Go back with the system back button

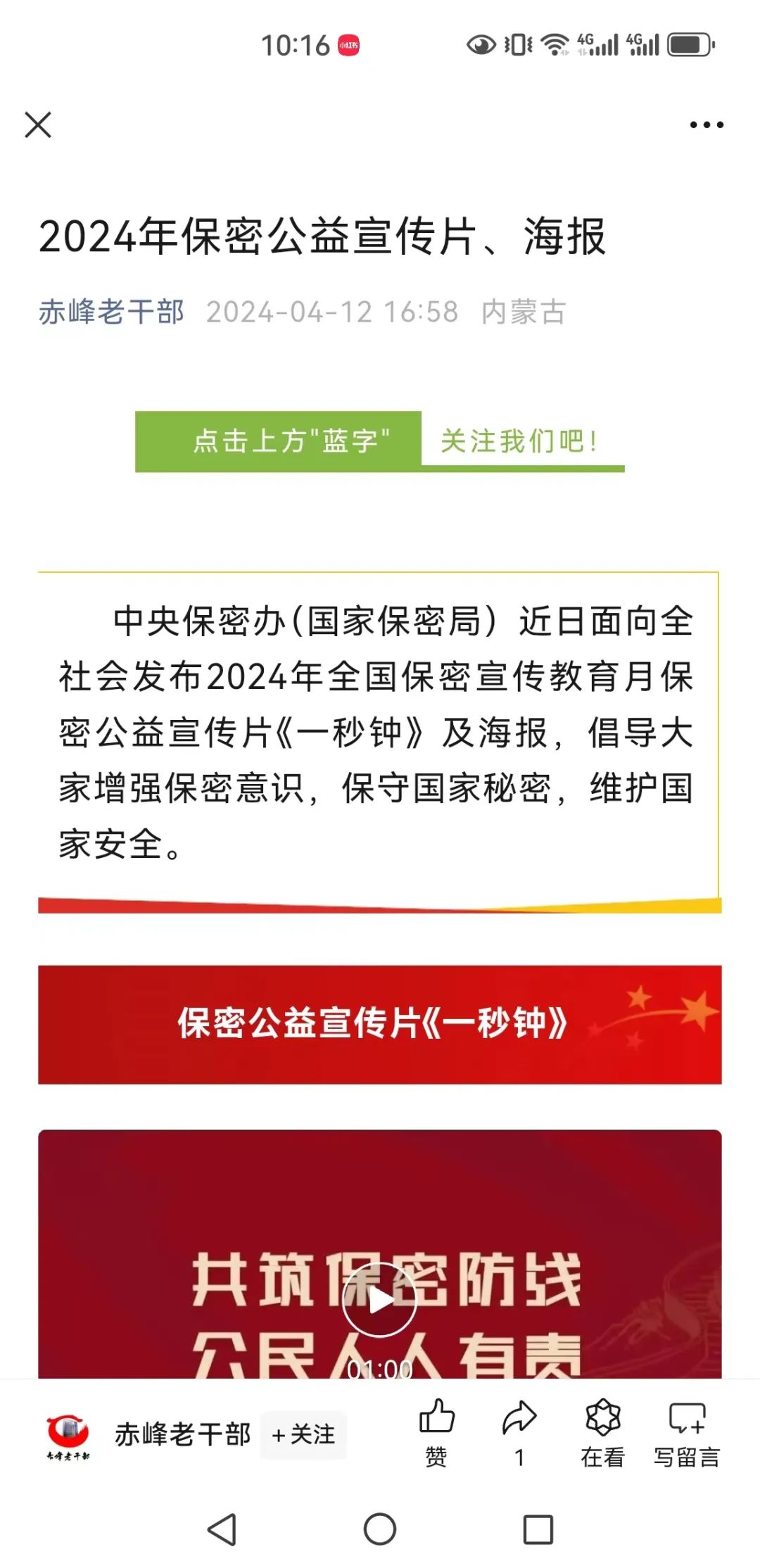coord(222,1529)
